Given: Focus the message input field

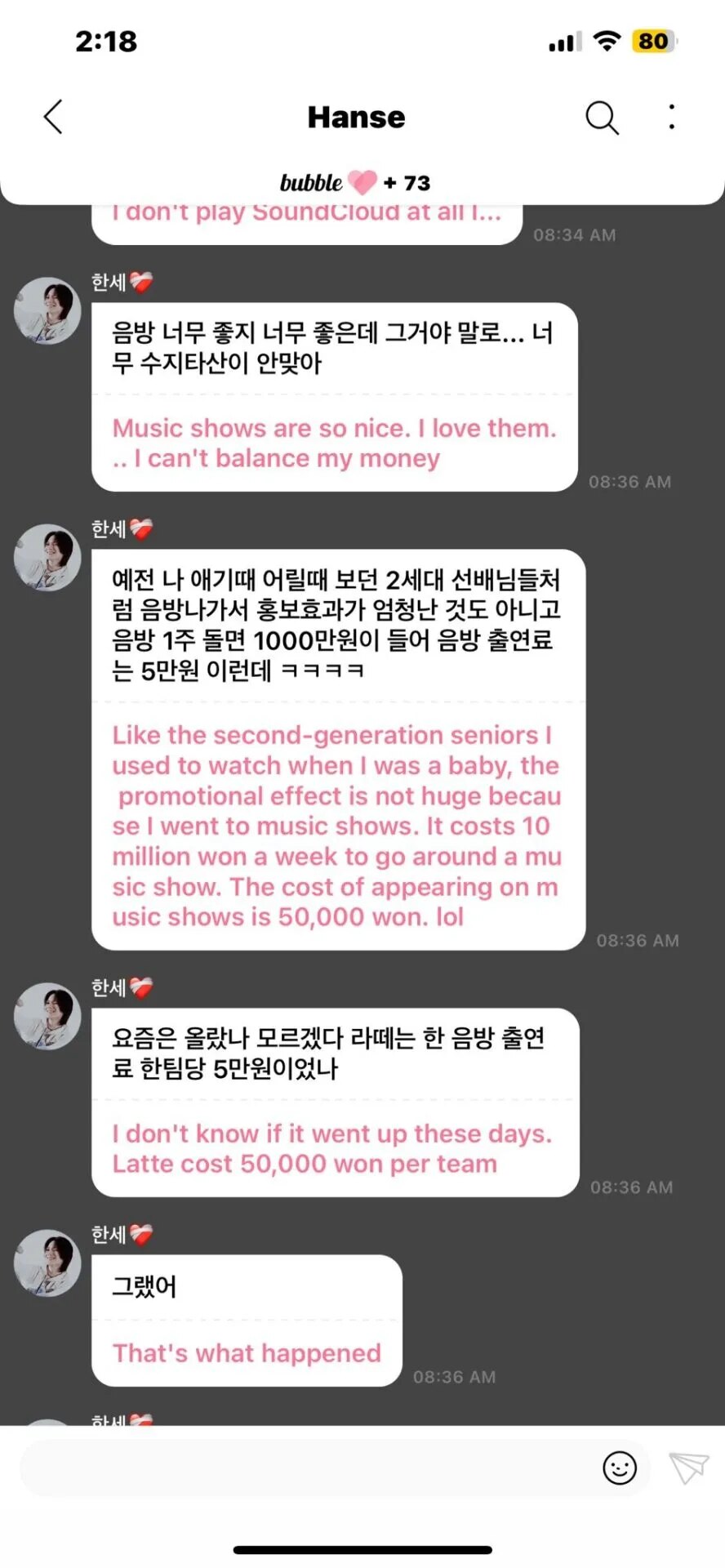Looking at the screenshot, I should pyautogui.click(x=302, y=1468).
